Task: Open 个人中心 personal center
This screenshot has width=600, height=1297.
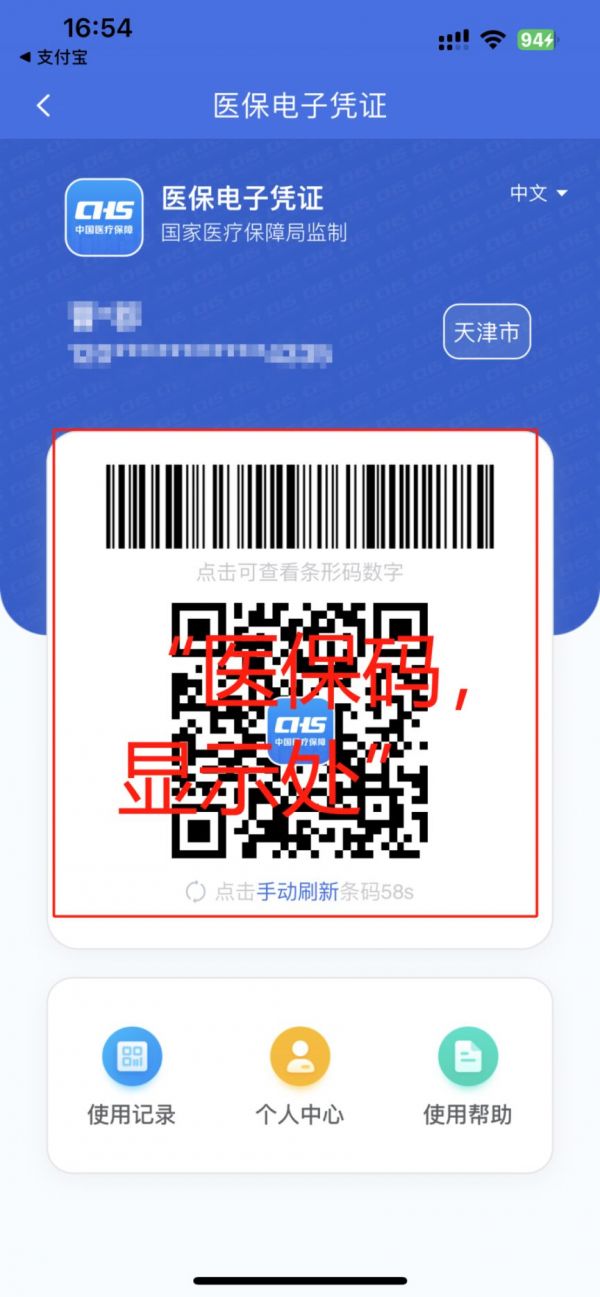Action: pyautogui.click(x=299, y=1076)
